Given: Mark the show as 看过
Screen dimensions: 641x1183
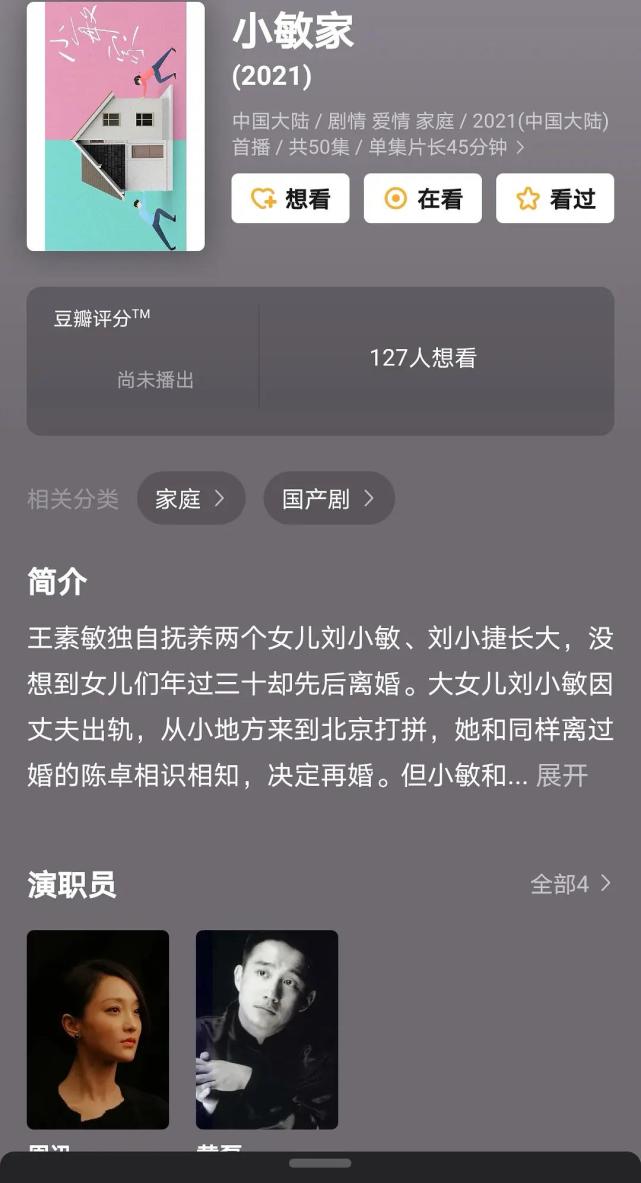Looking at the screenshot, I should [x=555, y=198].
